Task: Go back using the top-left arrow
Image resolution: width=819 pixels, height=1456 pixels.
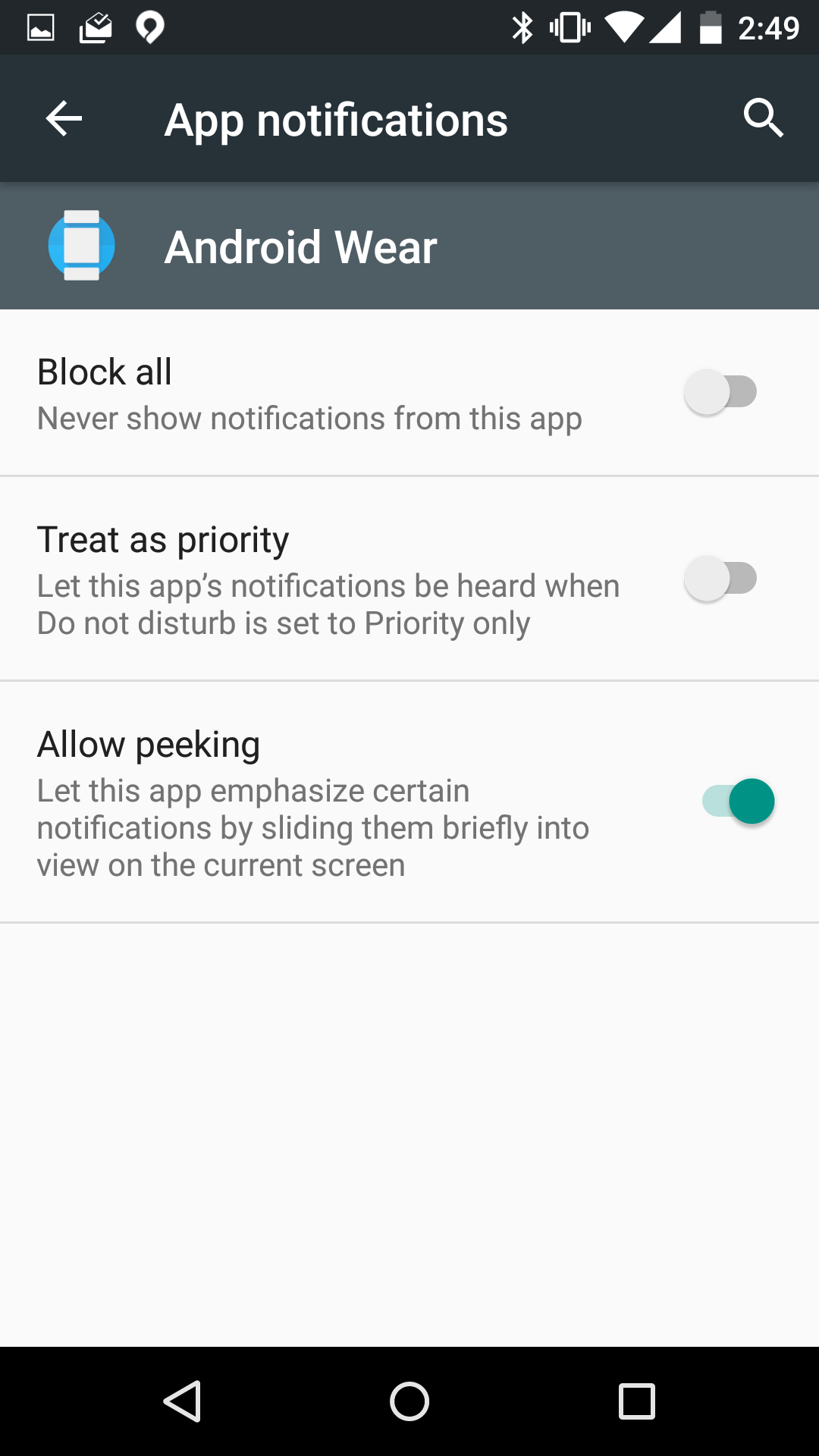Action: coord(64,119)
